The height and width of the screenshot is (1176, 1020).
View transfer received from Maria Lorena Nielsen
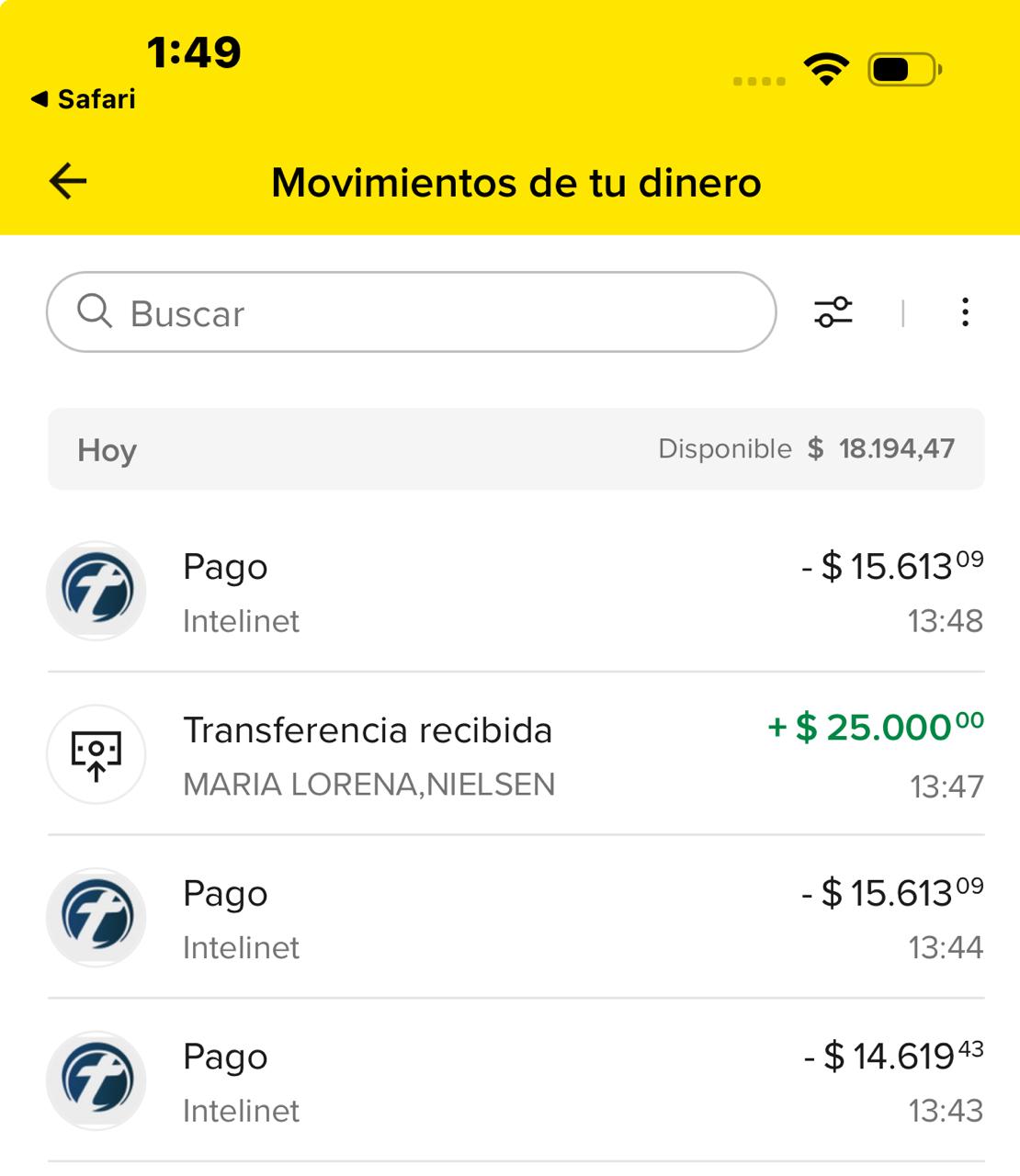pos(515,755)
